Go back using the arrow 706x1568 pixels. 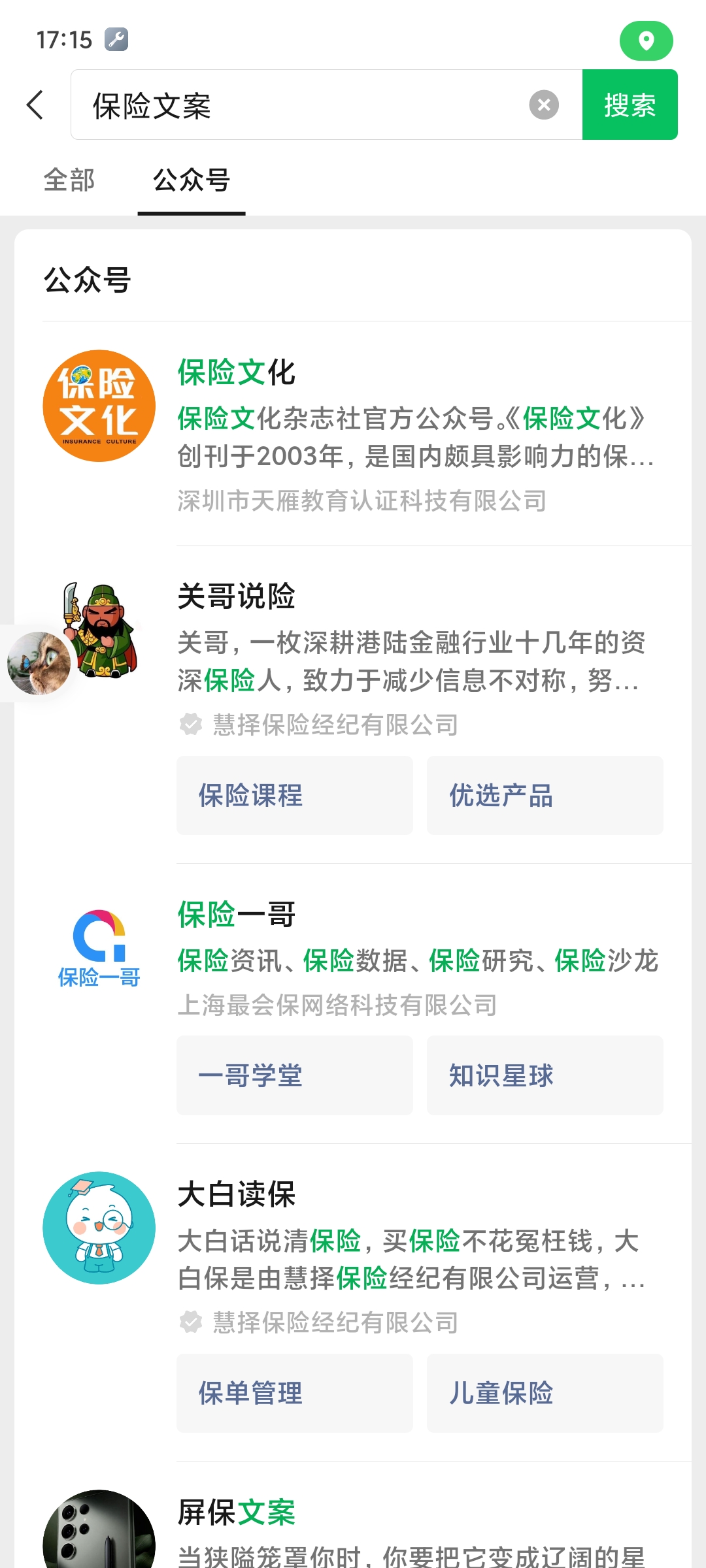tap(35, 105)
